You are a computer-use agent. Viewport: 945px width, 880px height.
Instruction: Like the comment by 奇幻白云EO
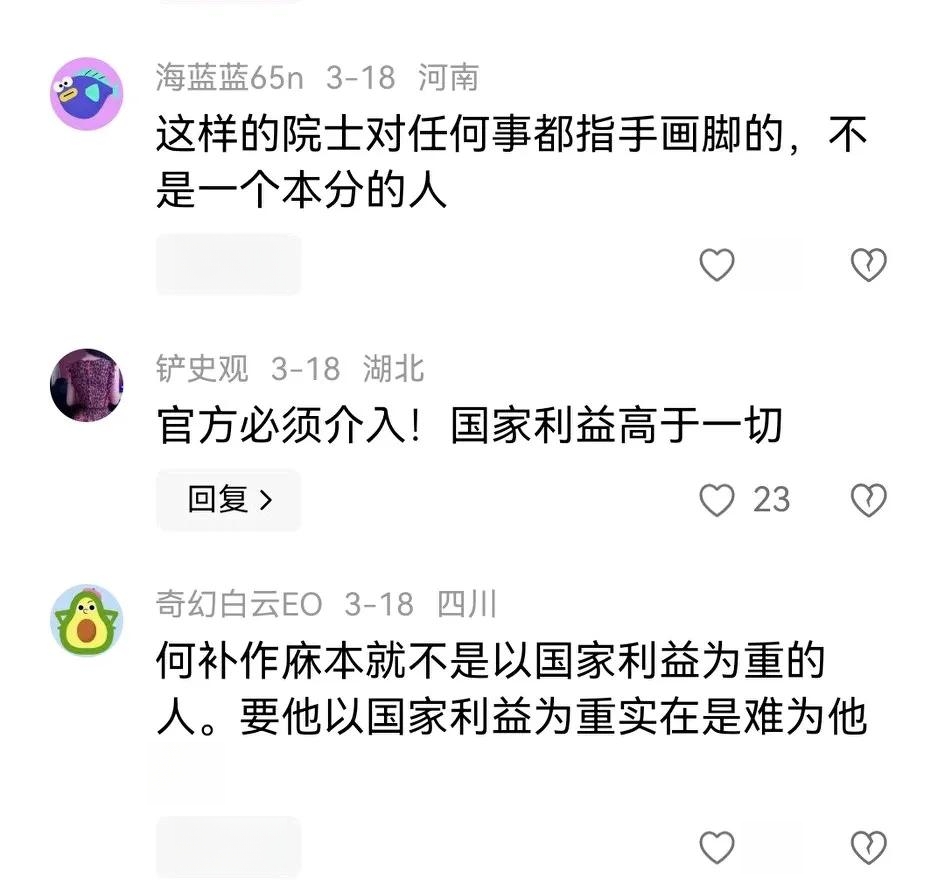[716, 847]
